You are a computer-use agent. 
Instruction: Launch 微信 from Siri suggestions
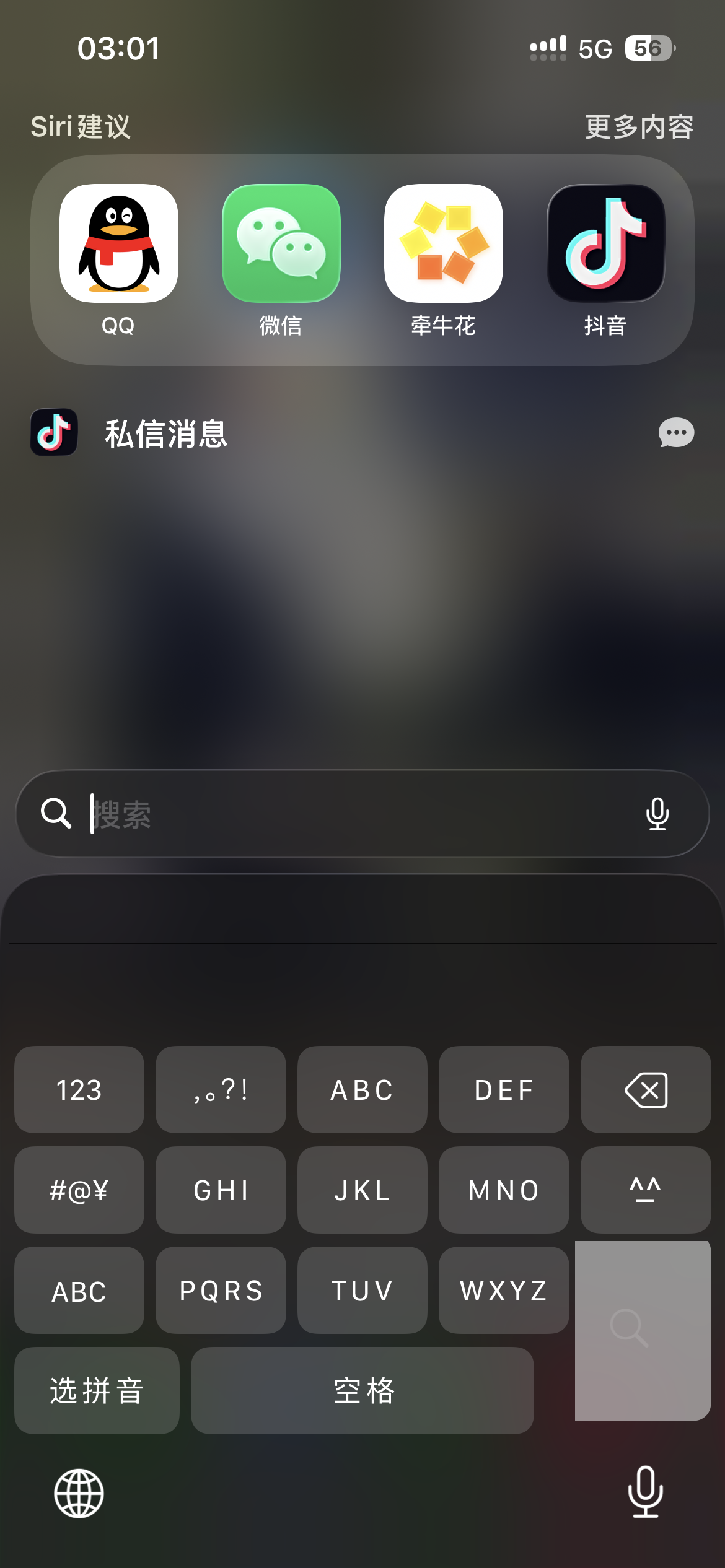[x=281, y=243]
